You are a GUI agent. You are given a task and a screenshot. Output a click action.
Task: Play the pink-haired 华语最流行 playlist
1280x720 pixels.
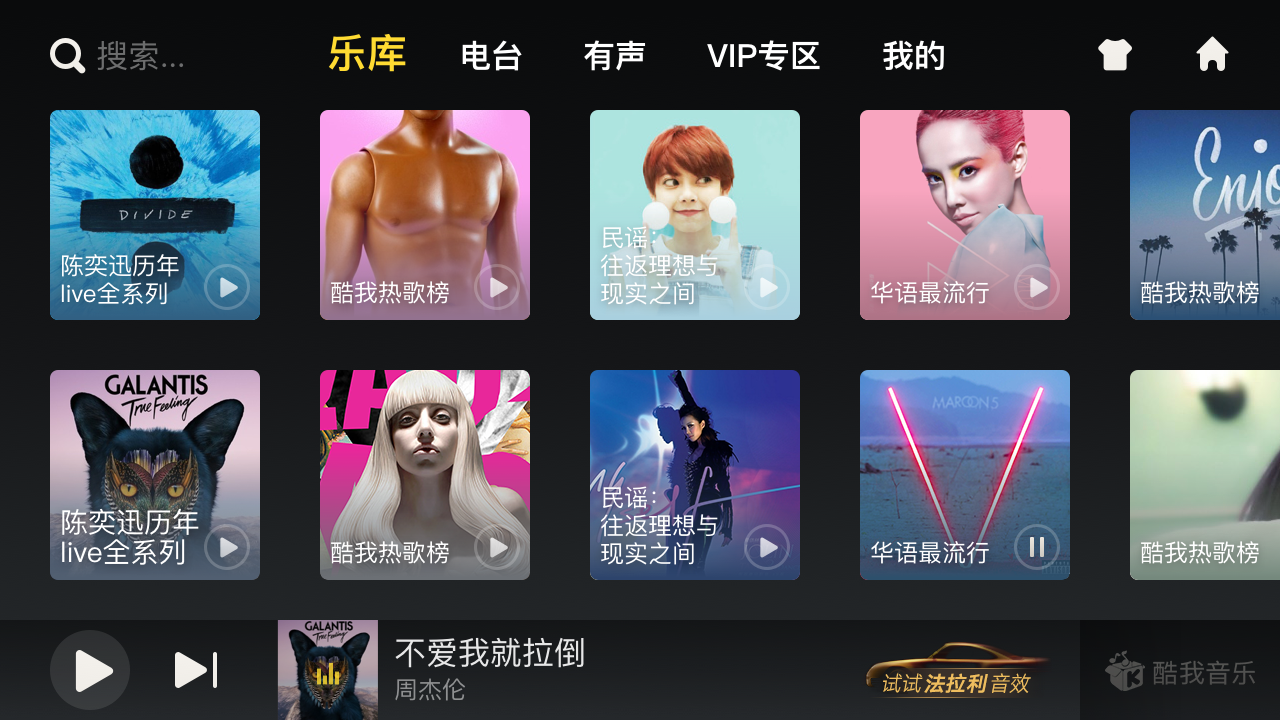1037,288
